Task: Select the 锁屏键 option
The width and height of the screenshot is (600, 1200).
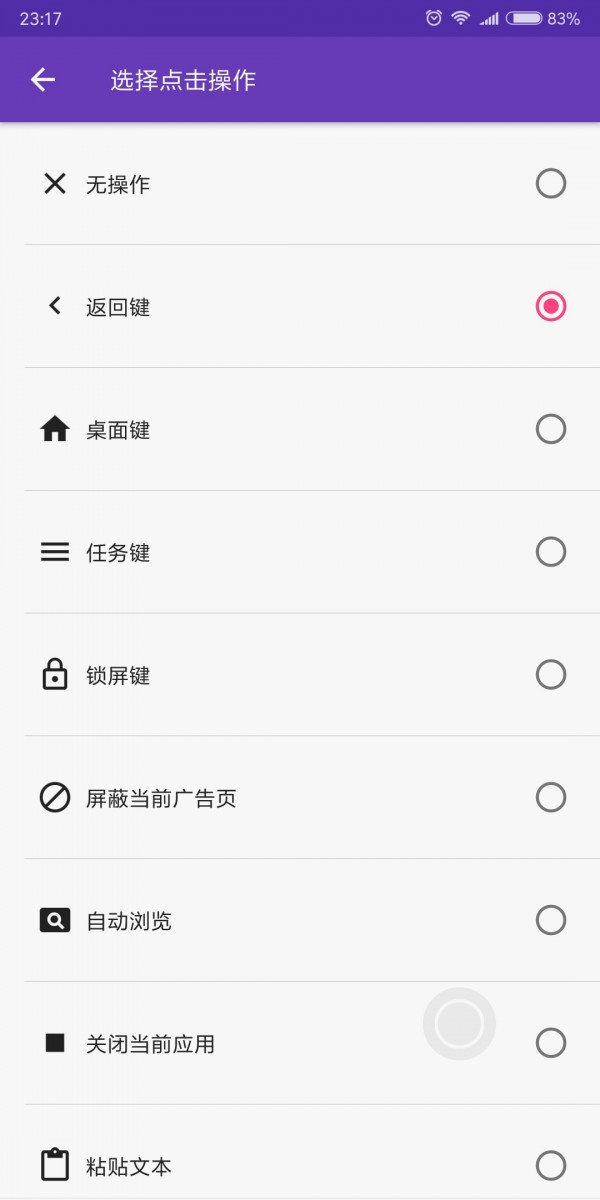Action: coord(300,675)
